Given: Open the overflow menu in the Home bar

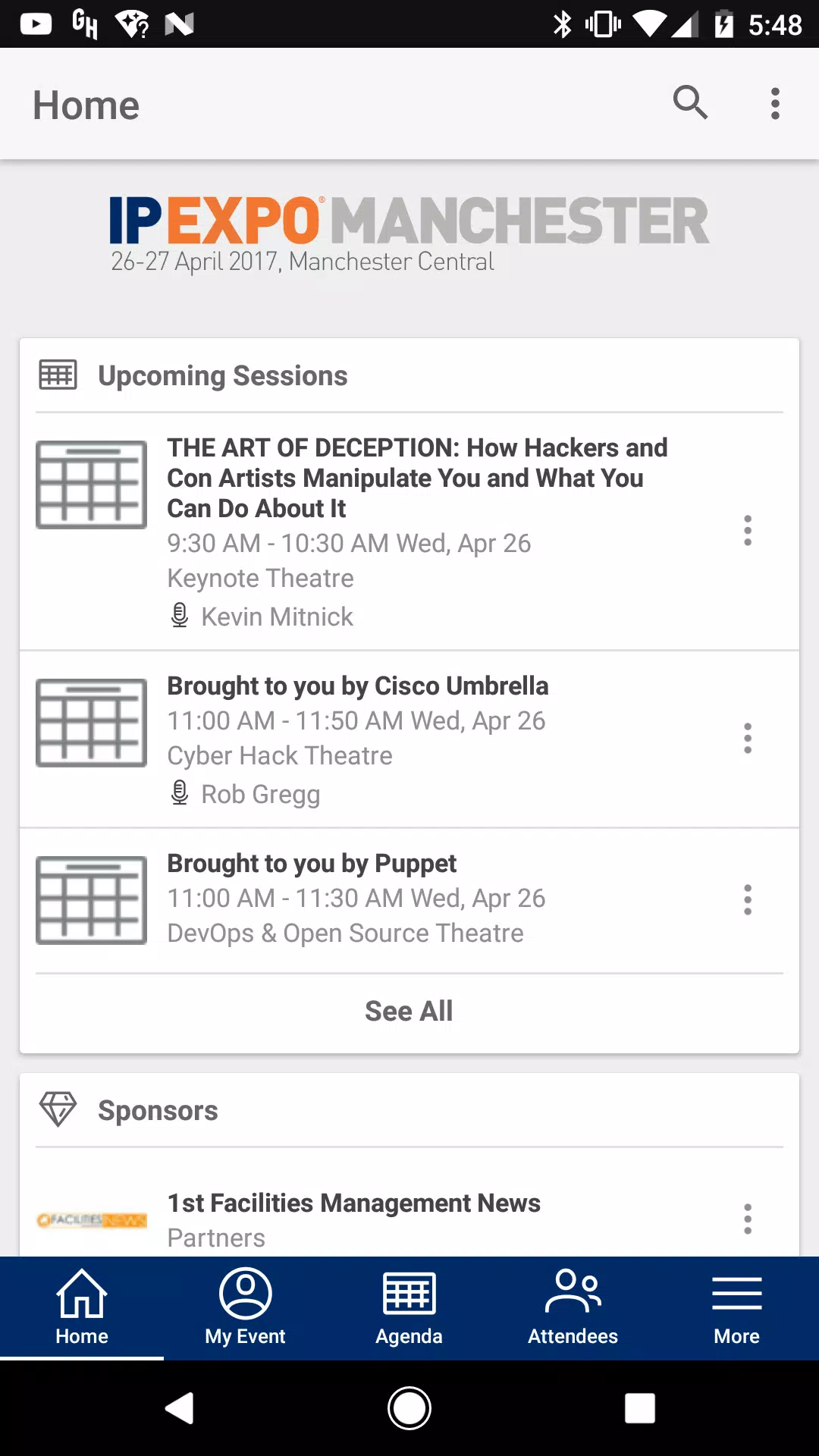Looking at the screenshot, I should click(x=775, y=103).
